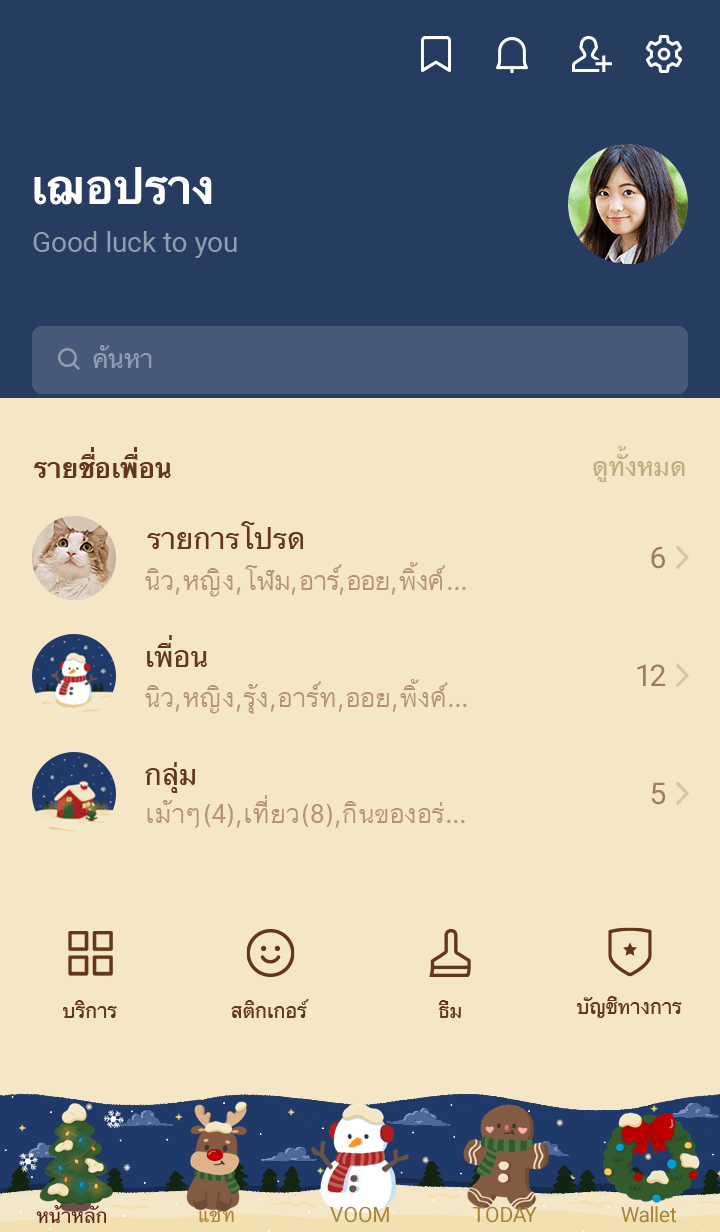Select the บัญชีทางการ official accounts shortcut

click(x=629, y=972)
